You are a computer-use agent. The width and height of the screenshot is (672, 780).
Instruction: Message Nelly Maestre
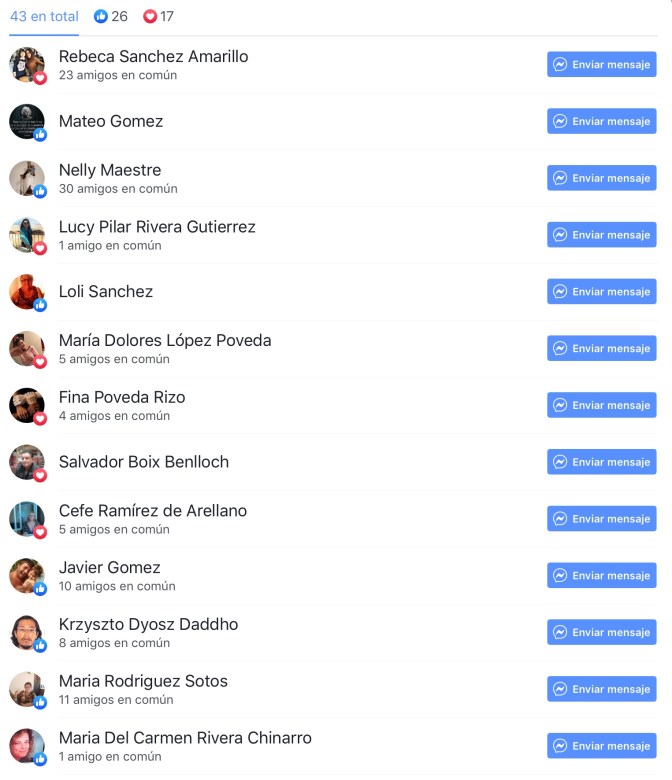601,178
